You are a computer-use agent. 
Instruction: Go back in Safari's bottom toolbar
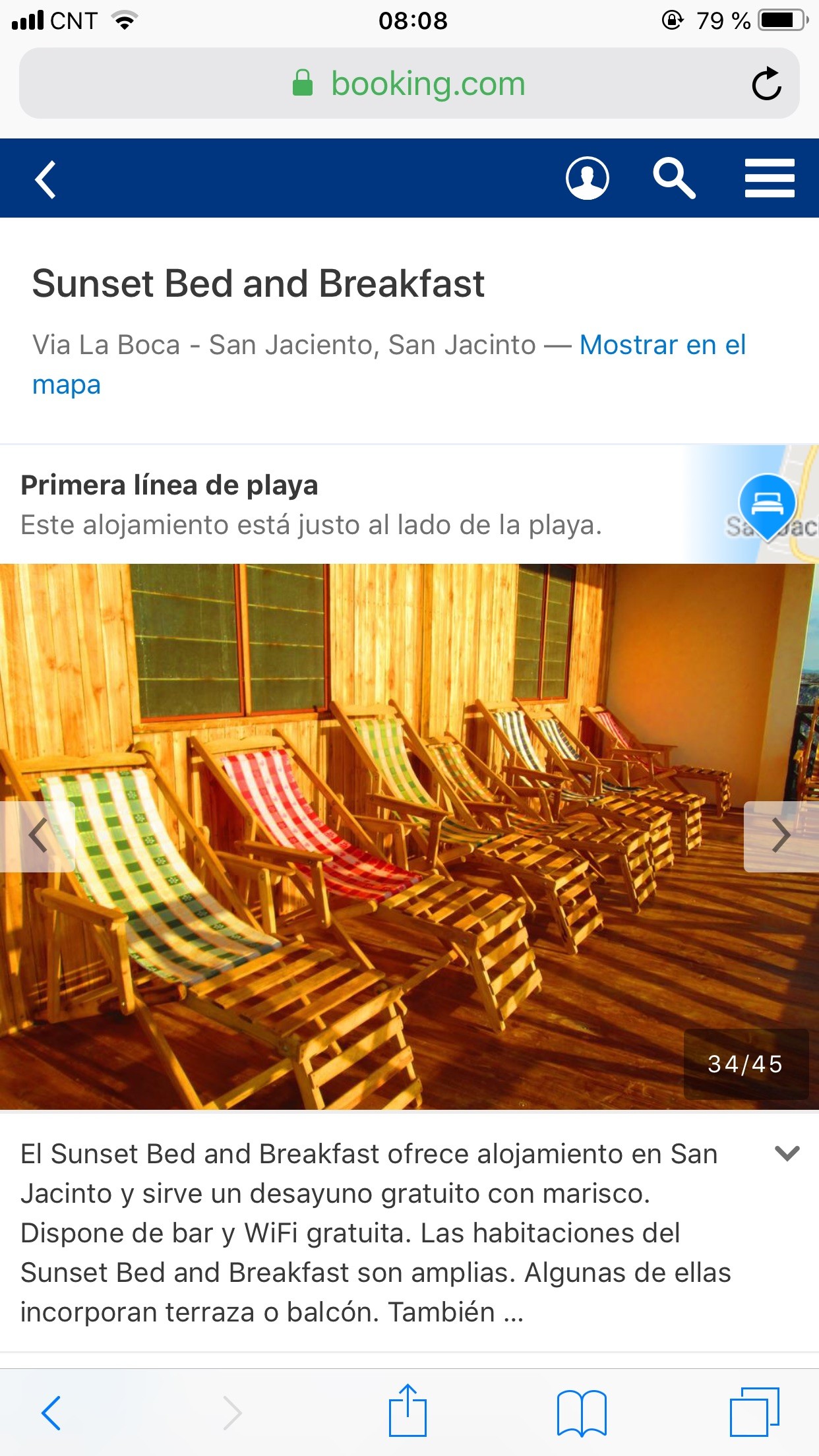[51, 1412]
